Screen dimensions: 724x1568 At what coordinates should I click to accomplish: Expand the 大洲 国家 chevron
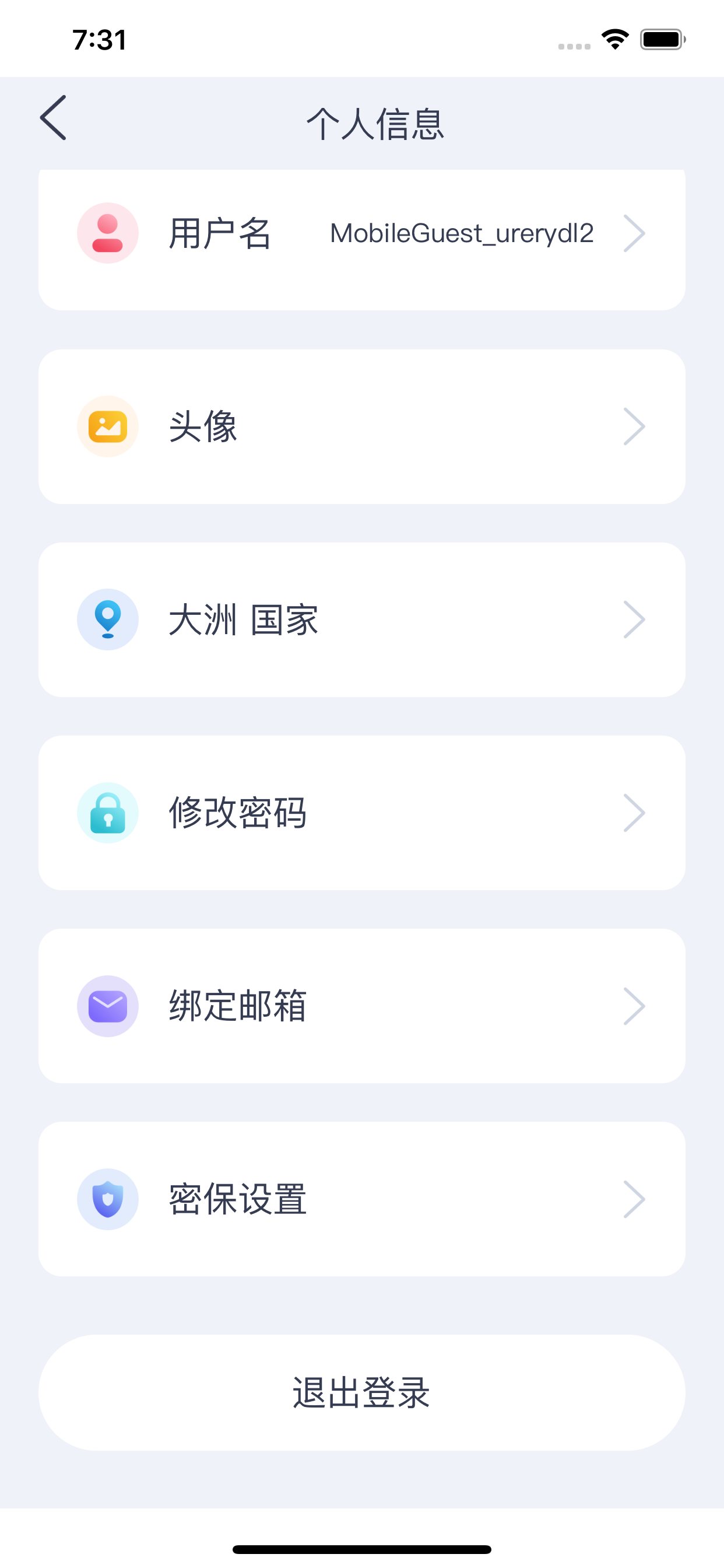tap(635, 619)
